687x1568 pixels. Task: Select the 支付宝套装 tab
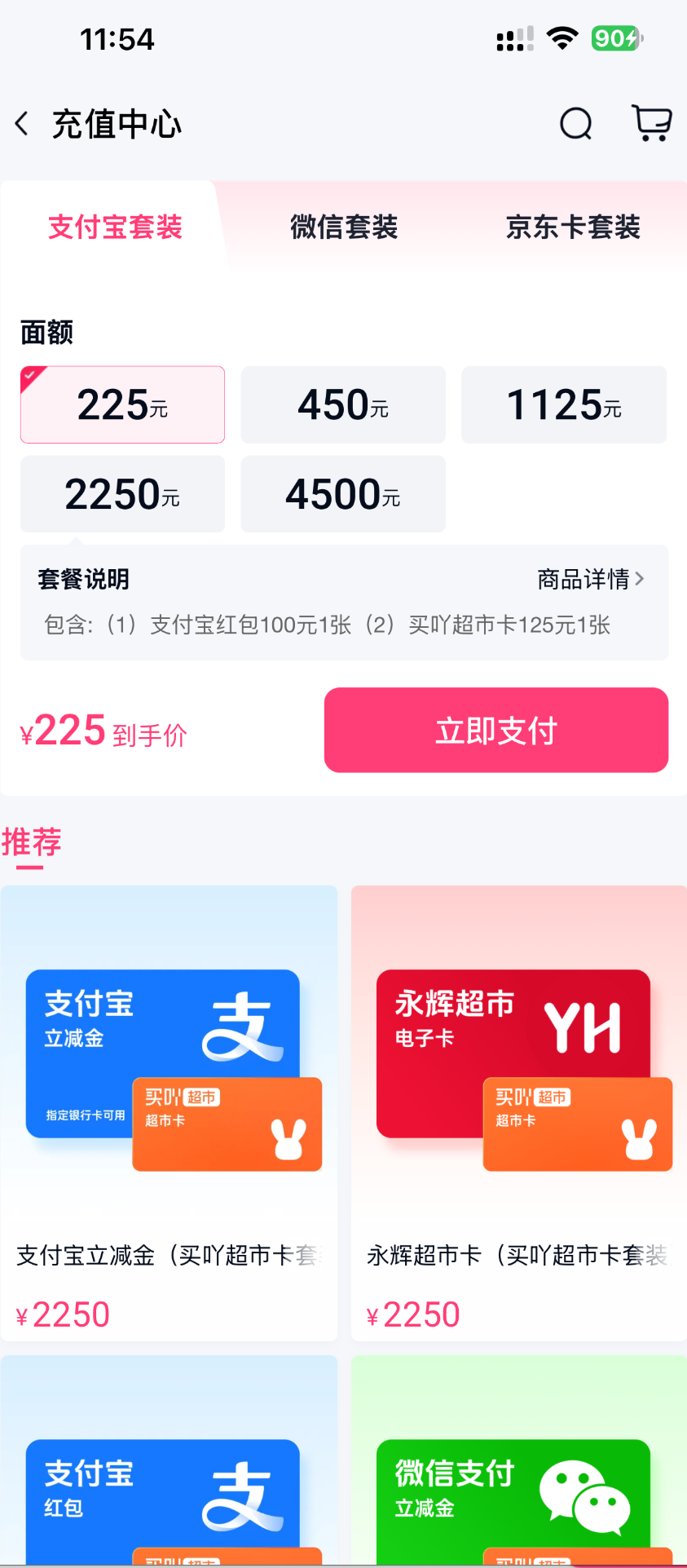tap(115, 227)
